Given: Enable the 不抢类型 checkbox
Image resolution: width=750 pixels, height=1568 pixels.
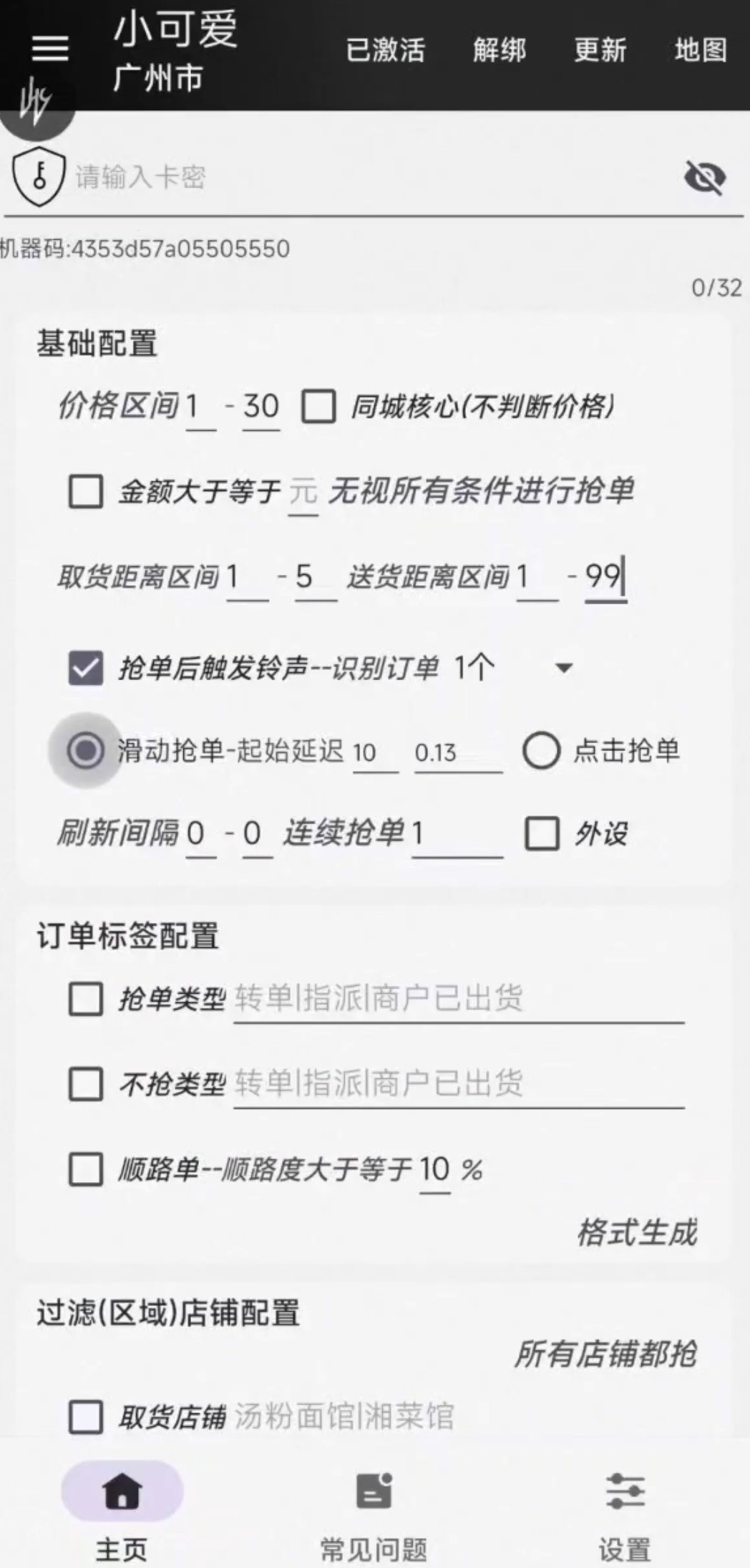Looking at the screenshot, I should [x=85, y=1084].
